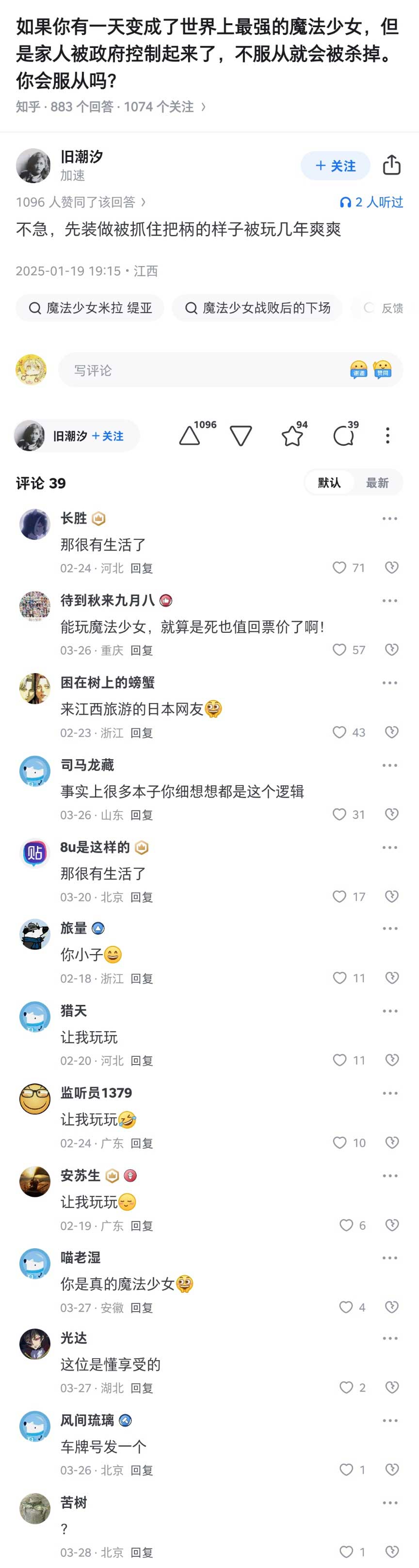Downvote this answer

(241, 435)
